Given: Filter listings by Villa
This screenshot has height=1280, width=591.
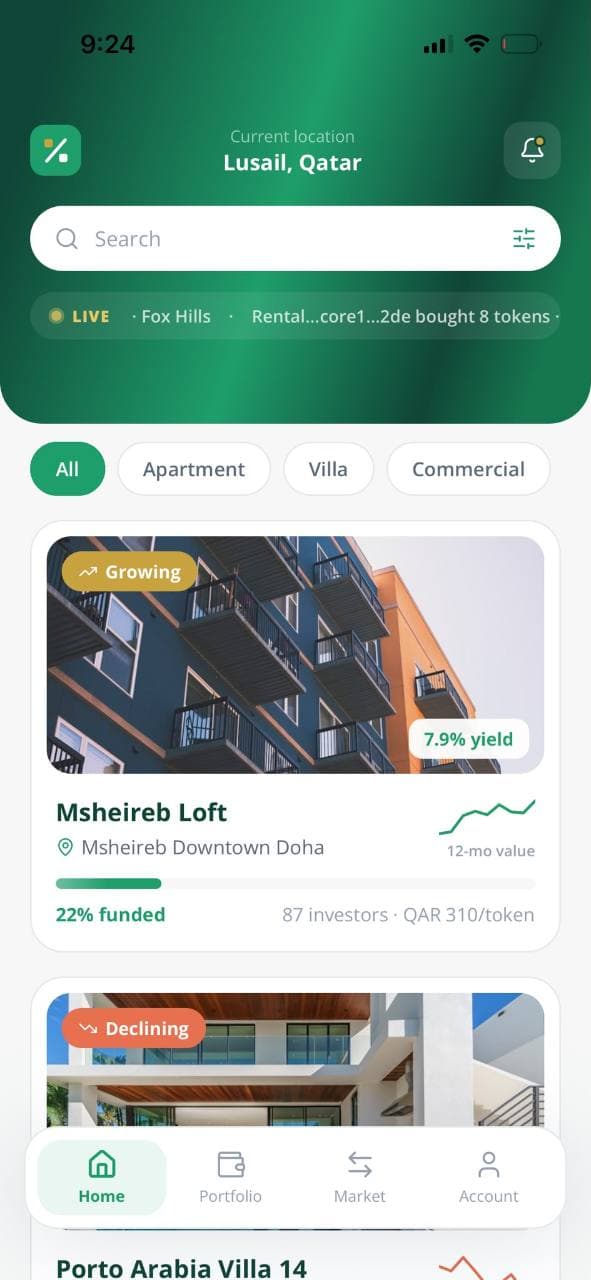Looking at the screenshot, I should coord(328,469).
